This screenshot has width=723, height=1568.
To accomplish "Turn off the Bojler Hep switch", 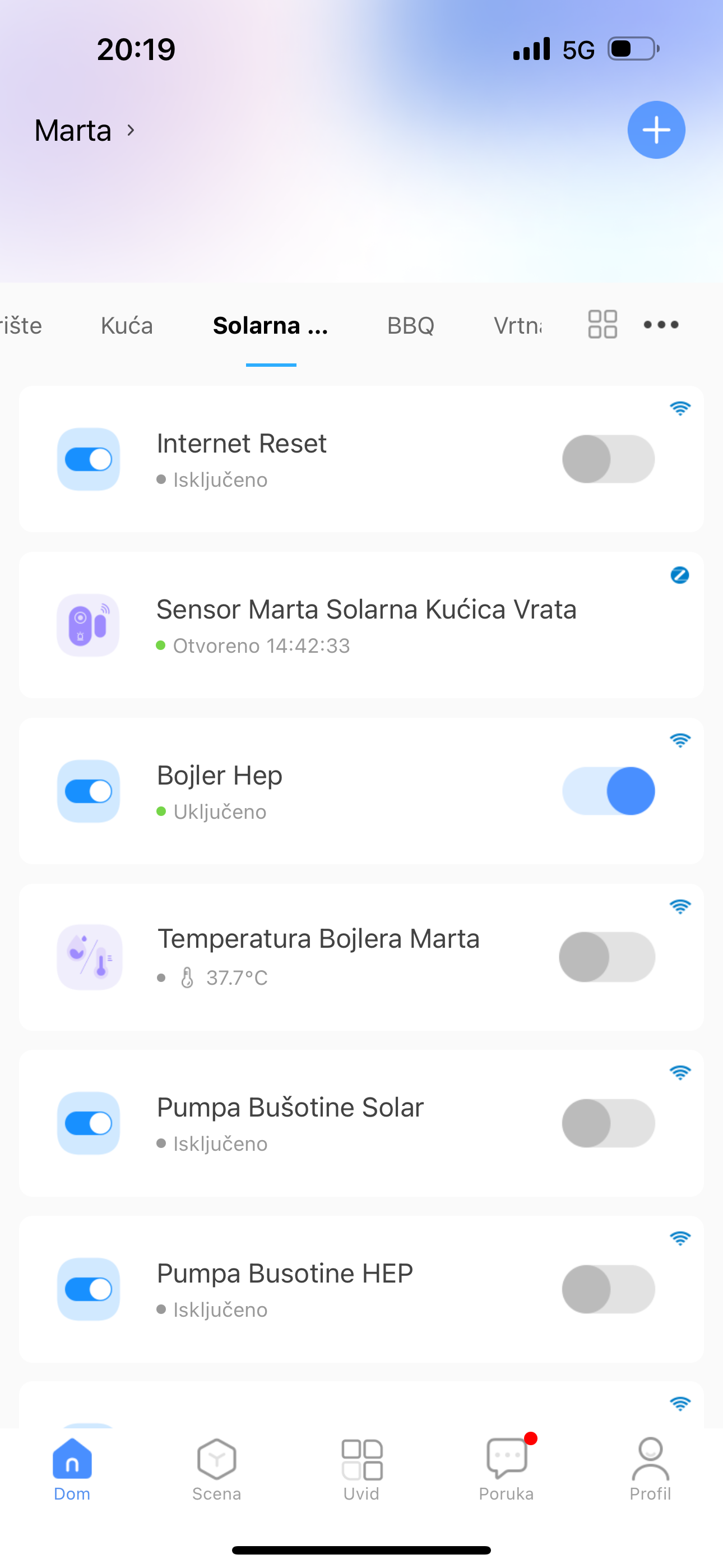I will tap(608, 791).
